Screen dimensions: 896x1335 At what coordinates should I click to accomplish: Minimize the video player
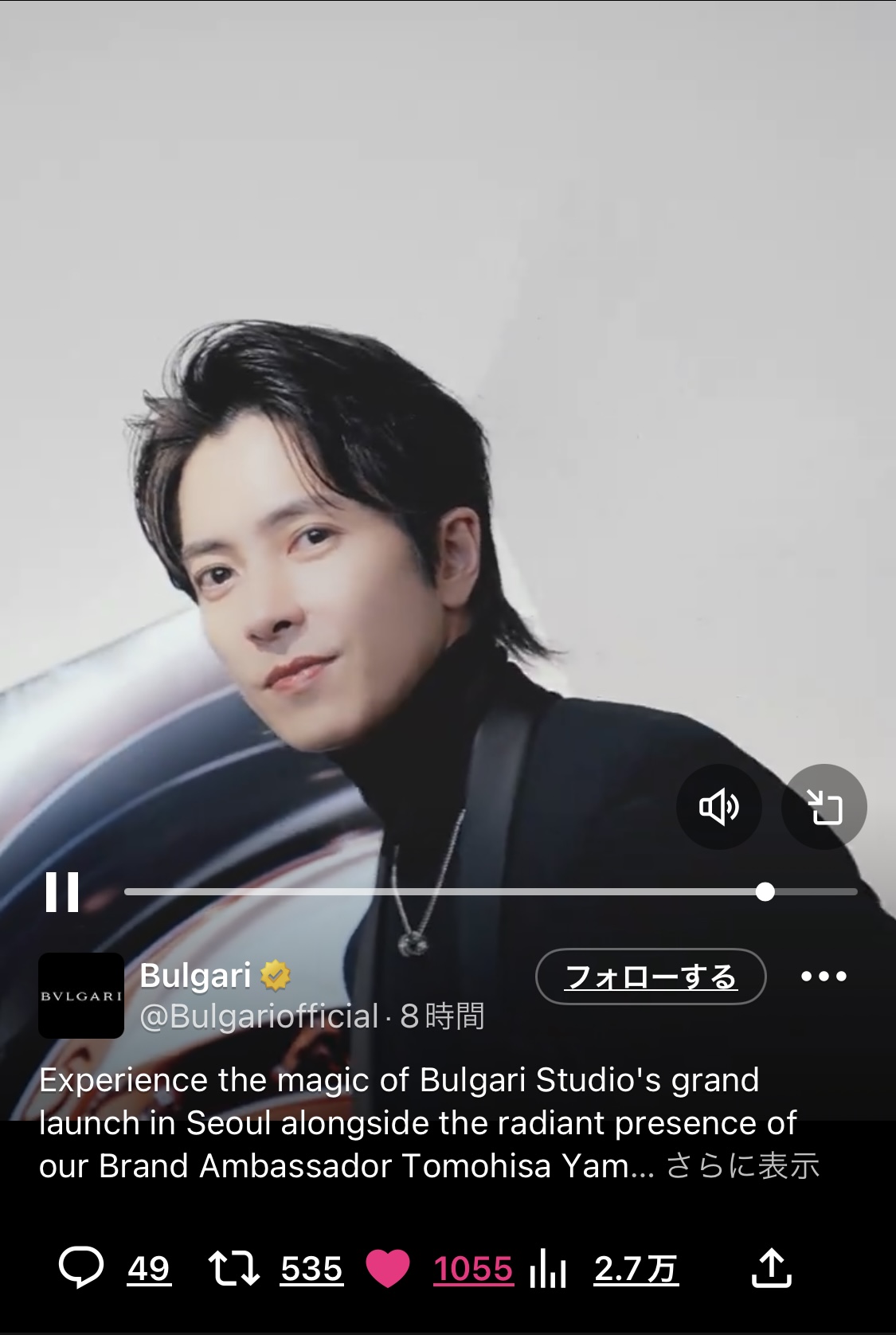click(x=824, y=807)
